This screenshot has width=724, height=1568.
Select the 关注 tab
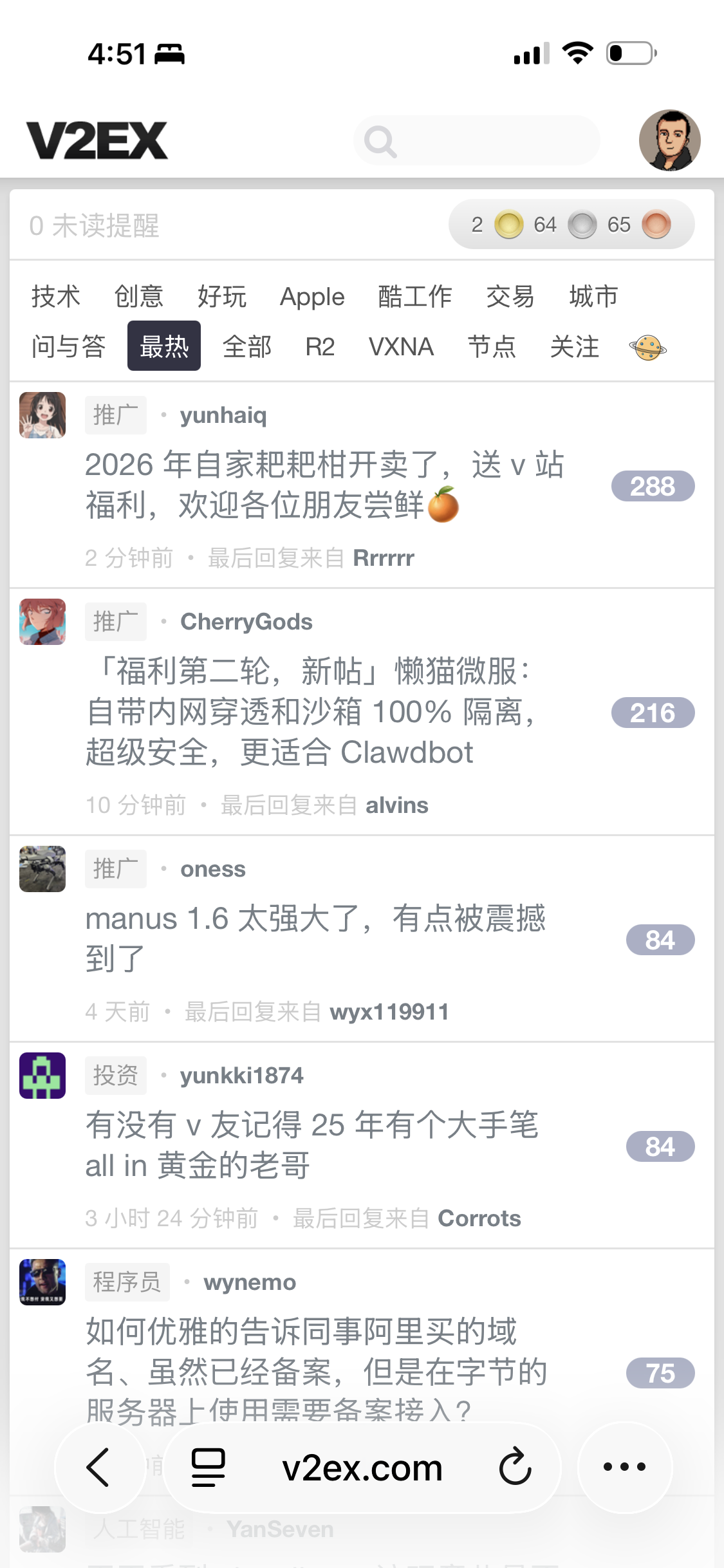tap(574, 346)
